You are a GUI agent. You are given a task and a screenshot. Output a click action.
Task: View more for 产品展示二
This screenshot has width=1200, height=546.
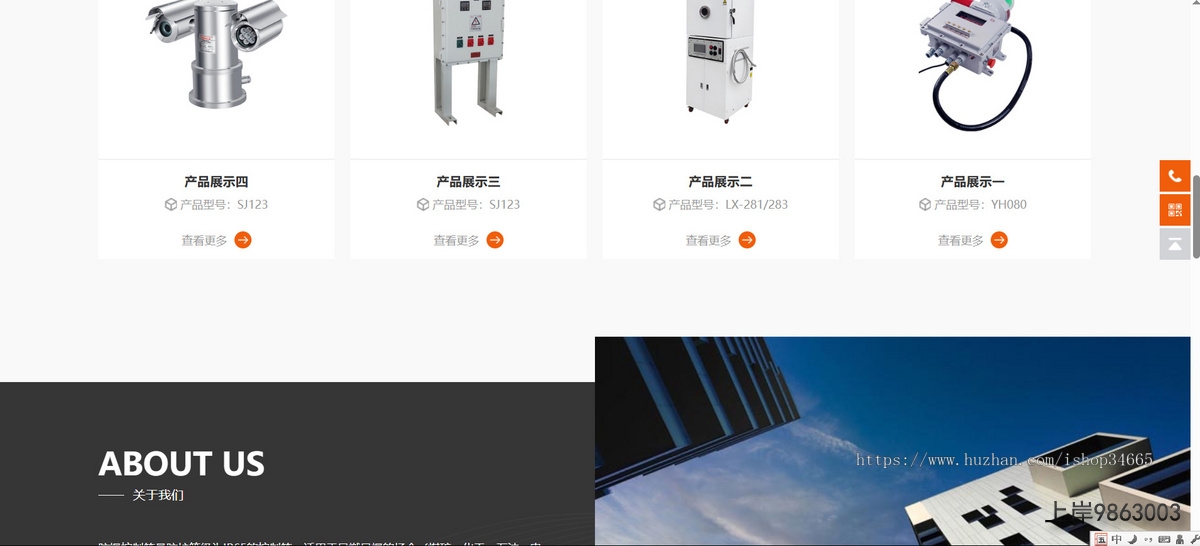[720, 240]
